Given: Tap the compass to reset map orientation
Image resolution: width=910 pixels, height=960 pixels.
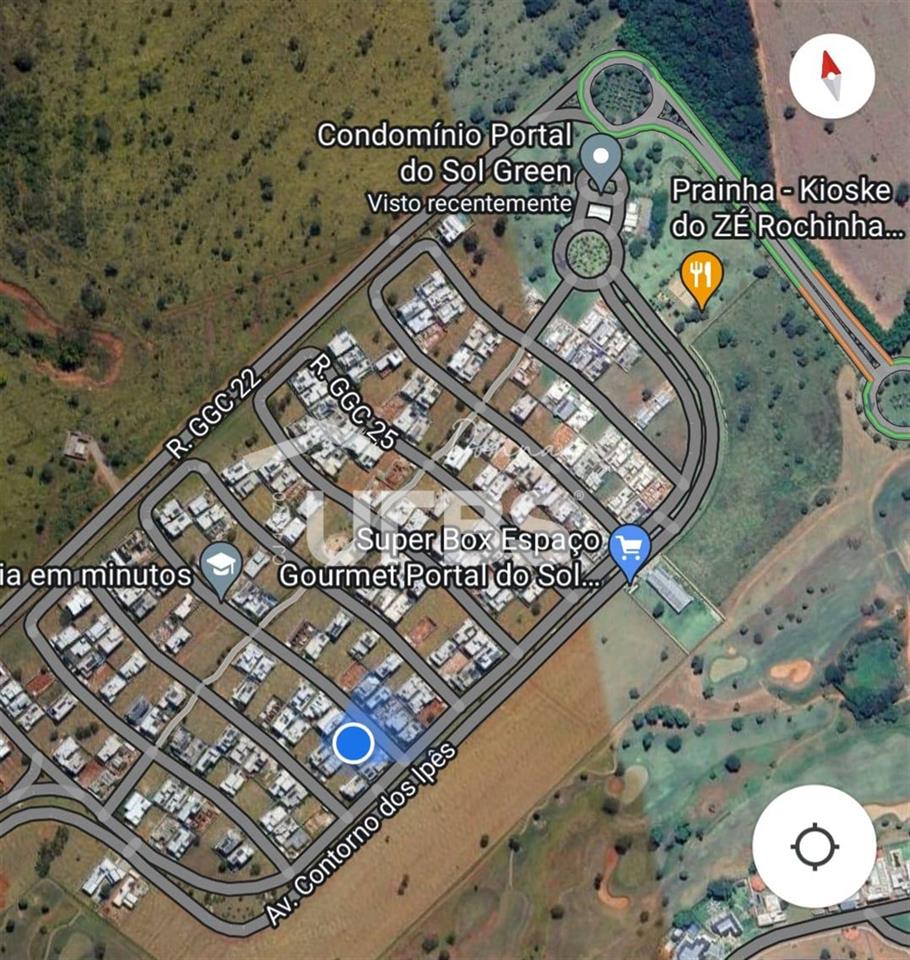Looking at the screenshot, I should (x=832, y=76).
